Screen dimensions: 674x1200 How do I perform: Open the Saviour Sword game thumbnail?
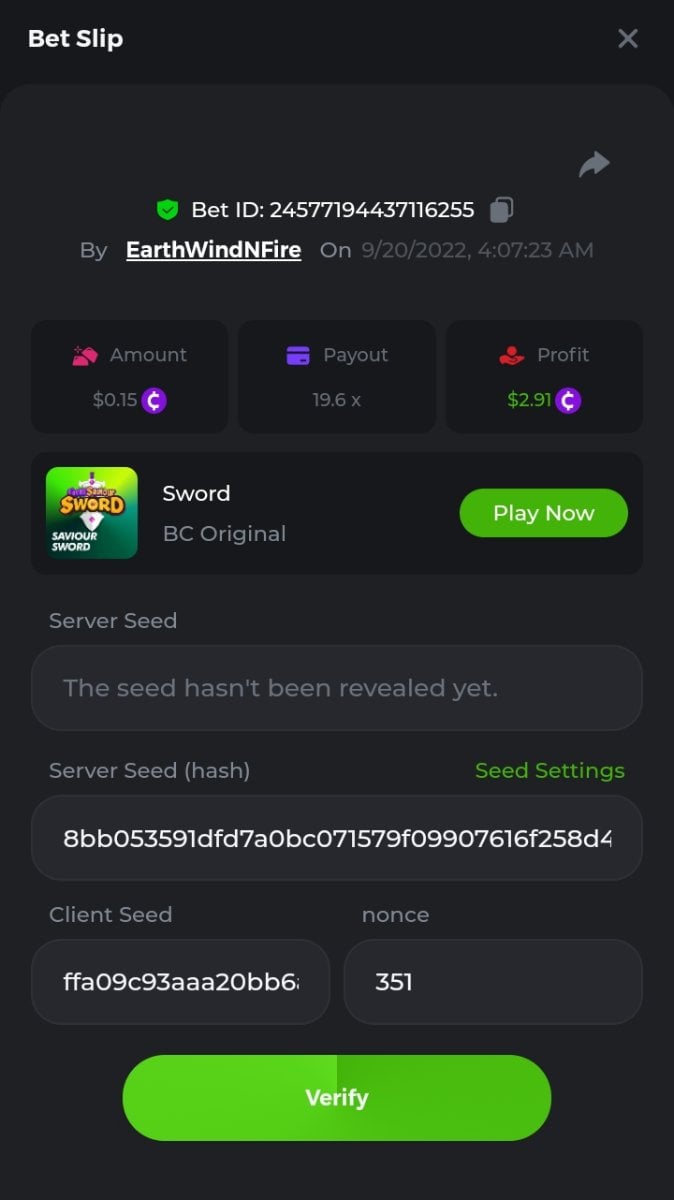tap(92, 513)
